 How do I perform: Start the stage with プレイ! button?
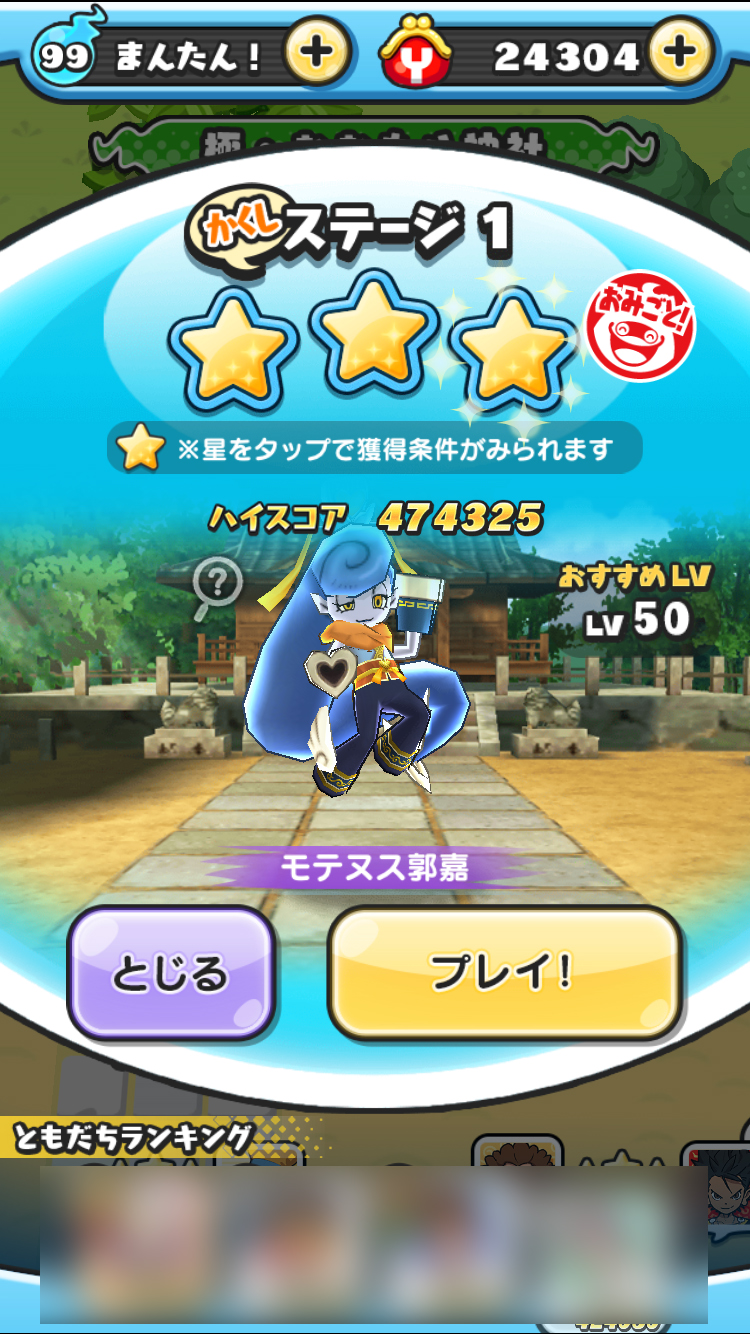[505, 973]
